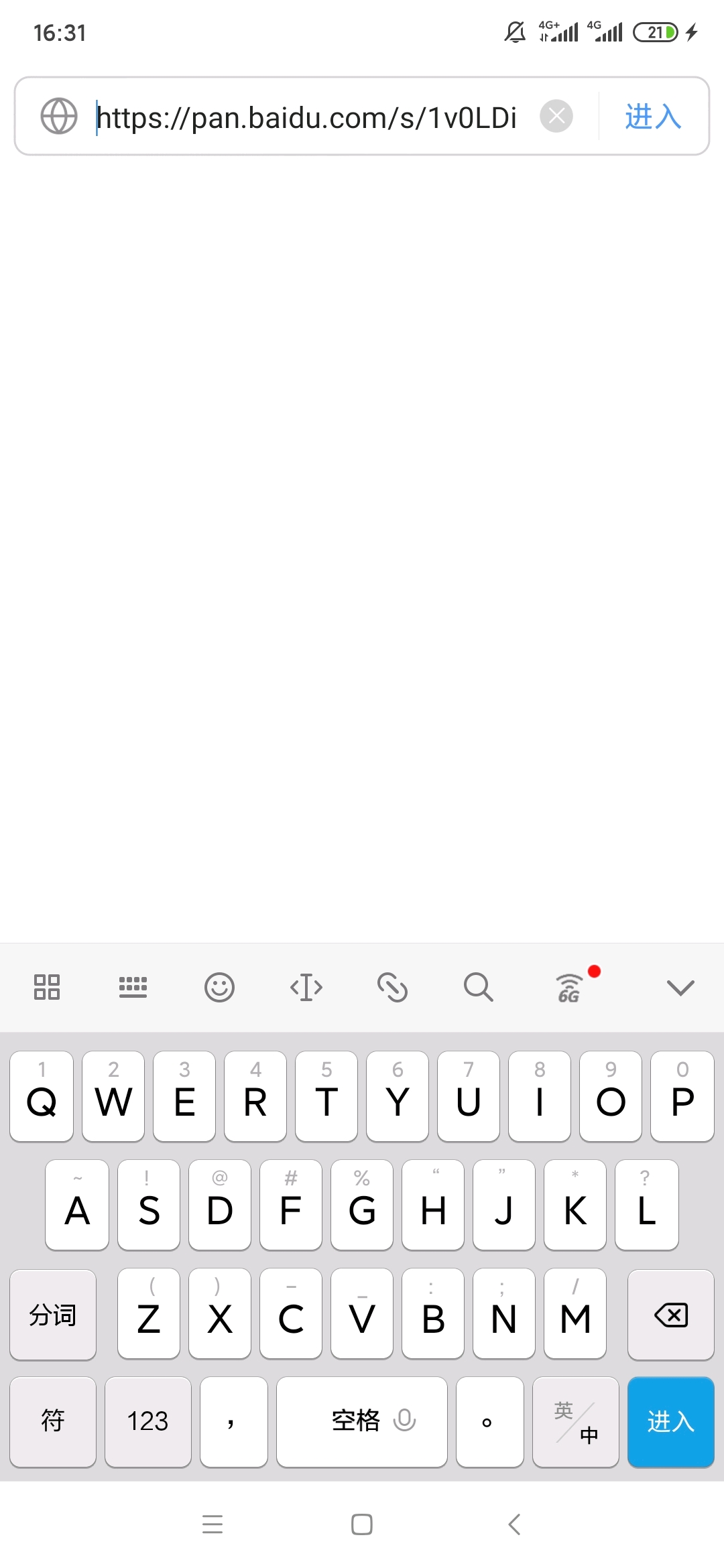Open the 符 symbols keyboard

tap(53, 1421)
